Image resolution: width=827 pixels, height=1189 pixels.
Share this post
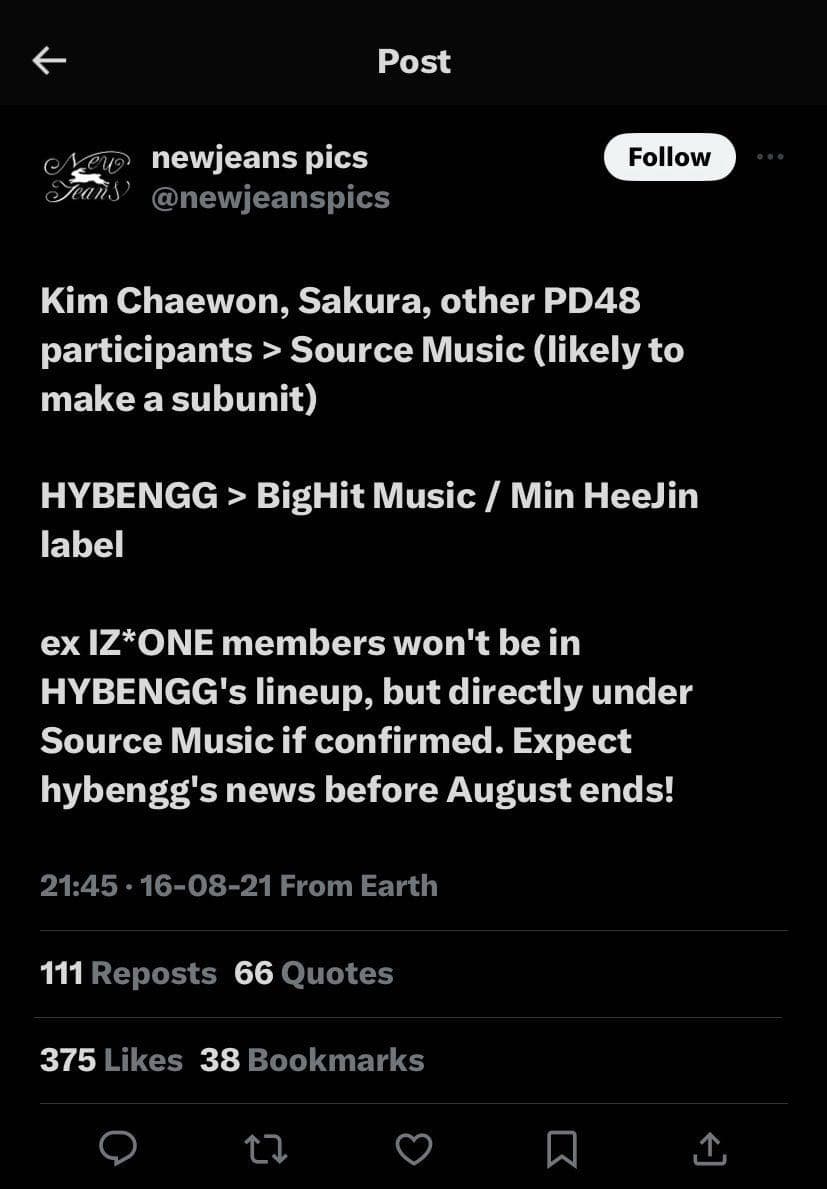tap(708, 1148)
